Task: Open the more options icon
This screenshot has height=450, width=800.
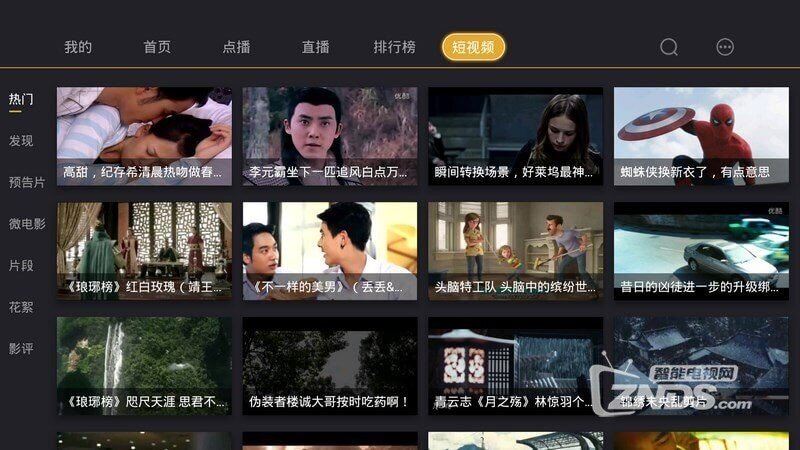Action: pyautogui.click(x=725, y=47)
